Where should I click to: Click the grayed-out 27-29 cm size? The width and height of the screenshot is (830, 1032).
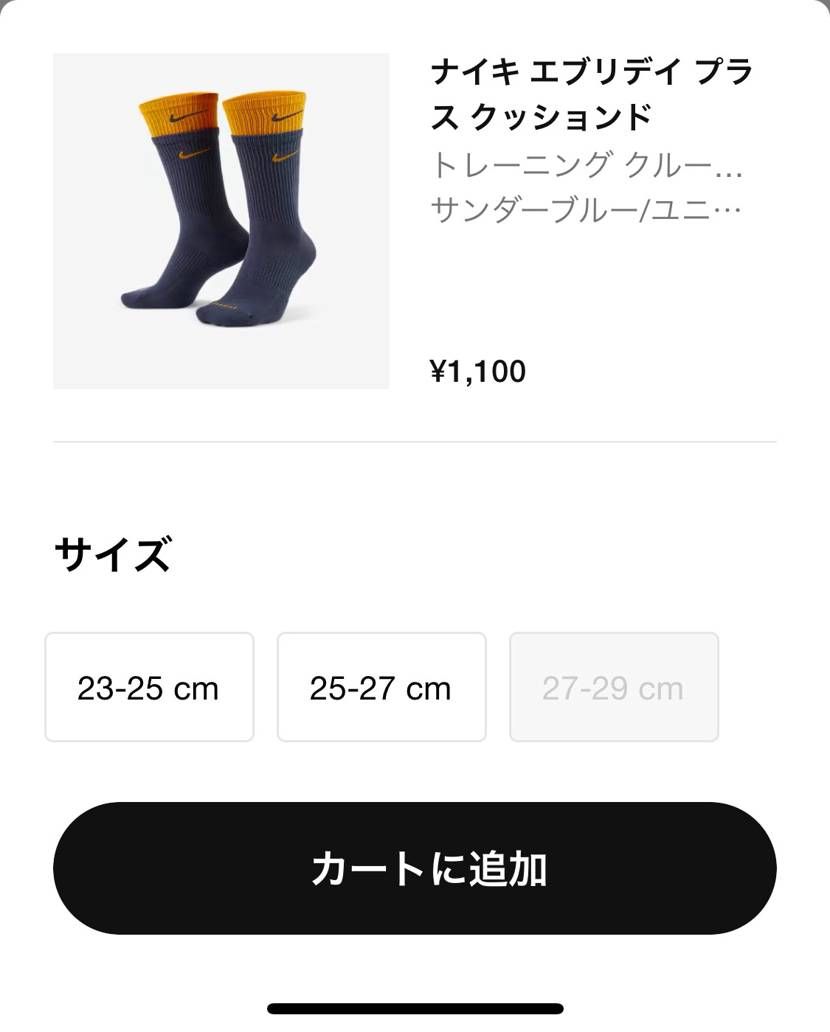[613, 687]
